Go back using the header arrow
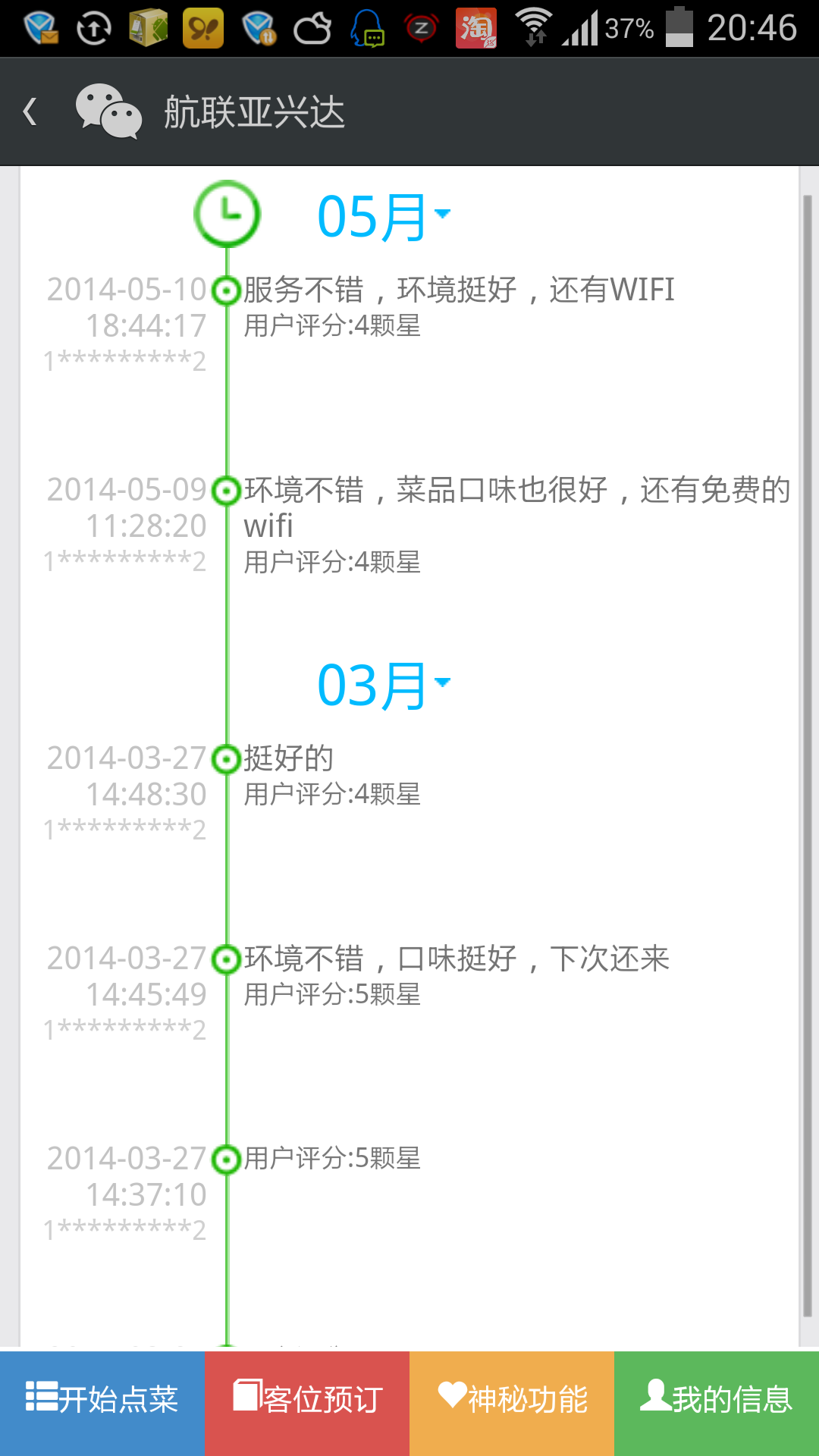This screenshot has height=1456, width=819. 30,111
